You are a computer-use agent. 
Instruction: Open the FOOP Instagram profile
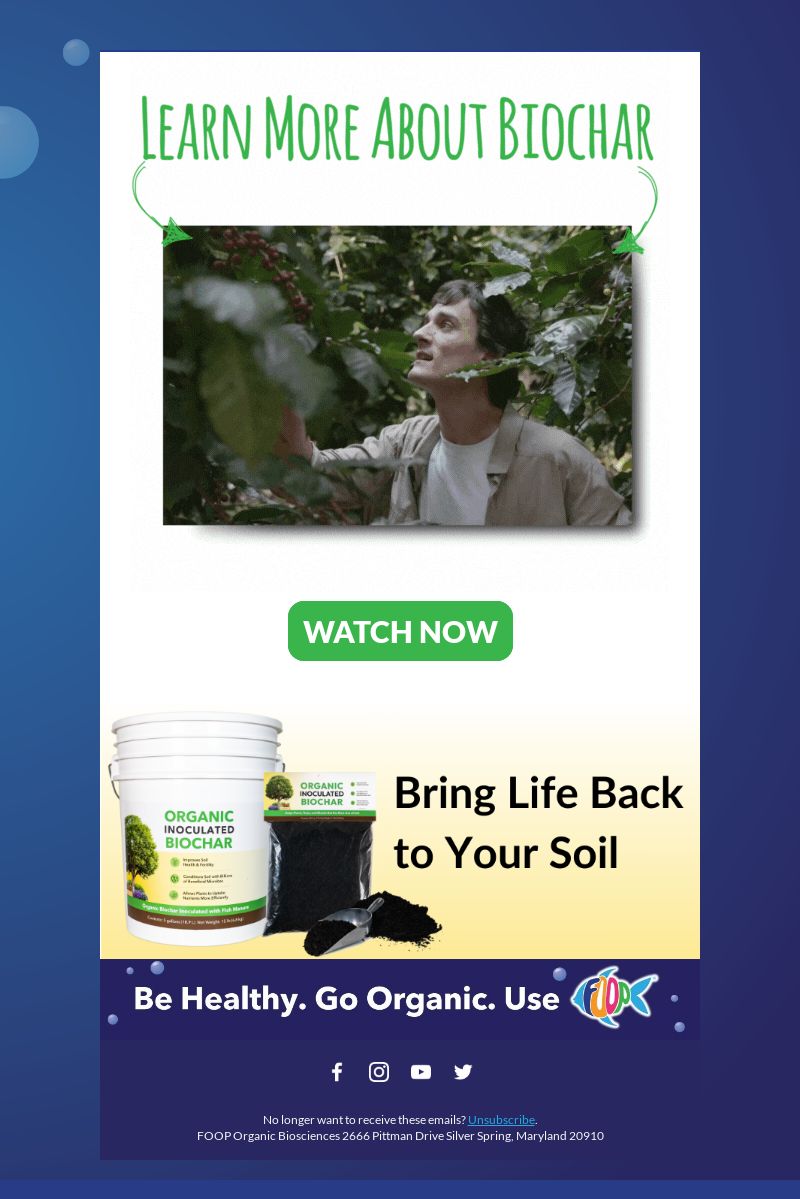[379, 1072]
